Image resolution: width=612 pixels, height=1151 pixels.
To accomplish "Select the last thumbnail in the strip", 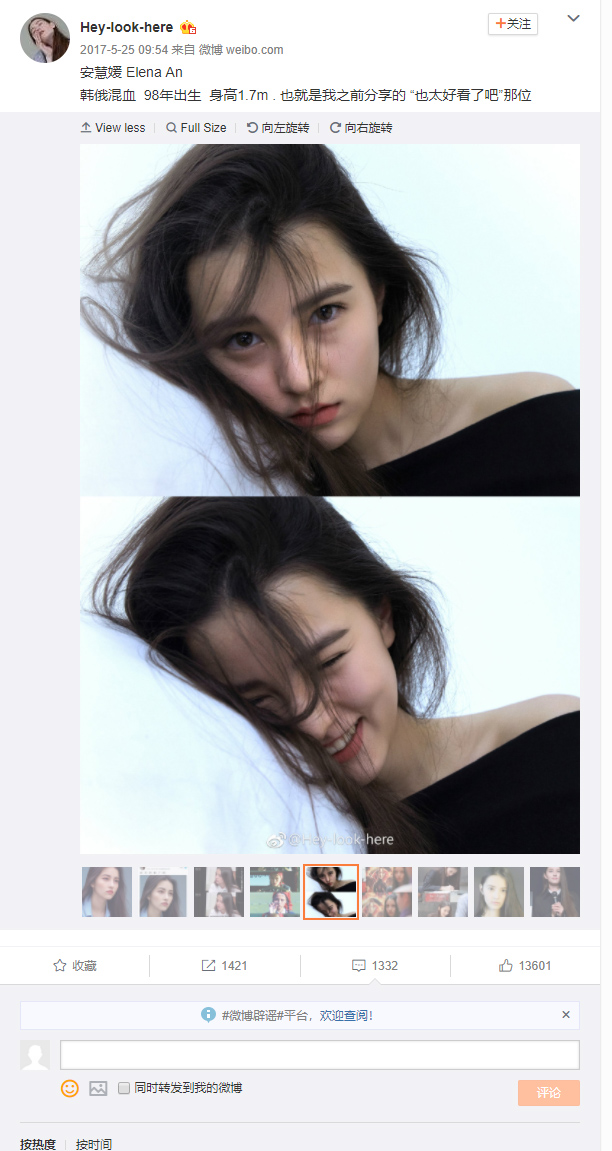I will 555,892.
